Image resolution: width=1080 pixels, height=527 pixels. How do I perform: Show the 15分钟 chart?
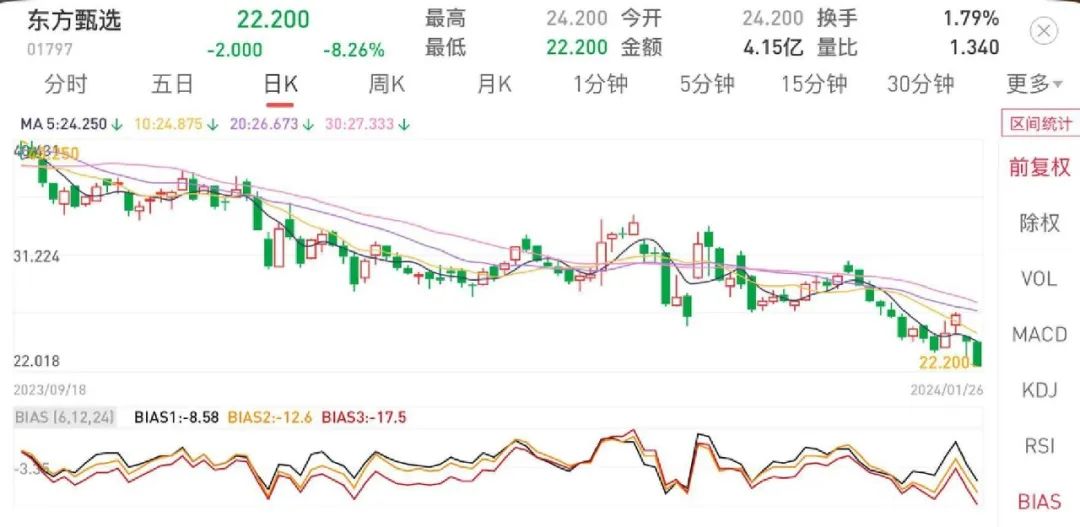[813, 84]
